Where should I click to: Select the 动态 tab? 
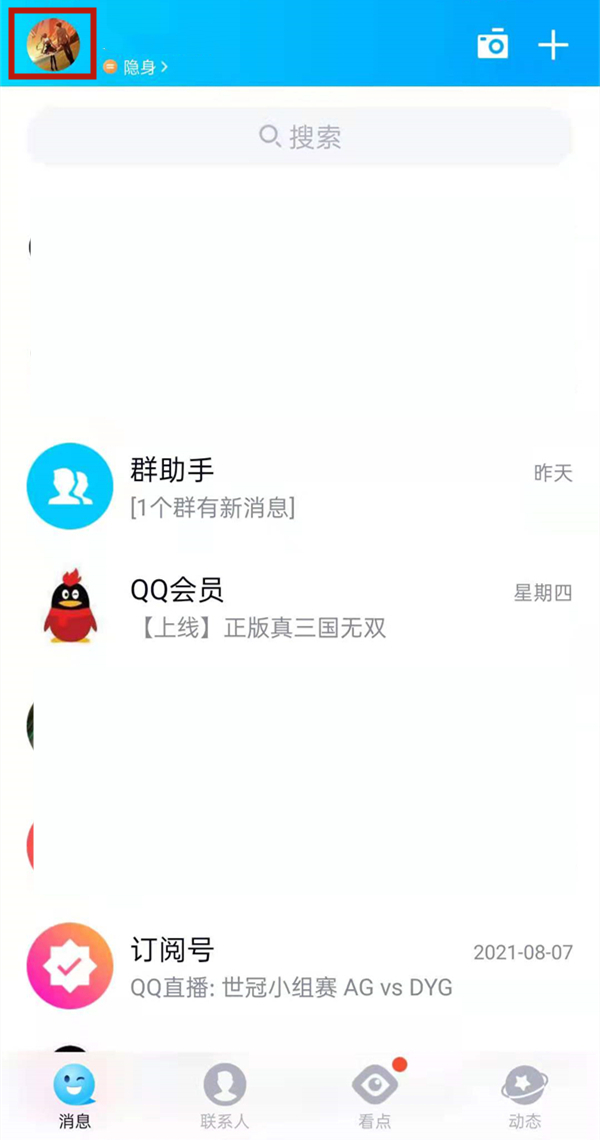[x=525, y=1095]
